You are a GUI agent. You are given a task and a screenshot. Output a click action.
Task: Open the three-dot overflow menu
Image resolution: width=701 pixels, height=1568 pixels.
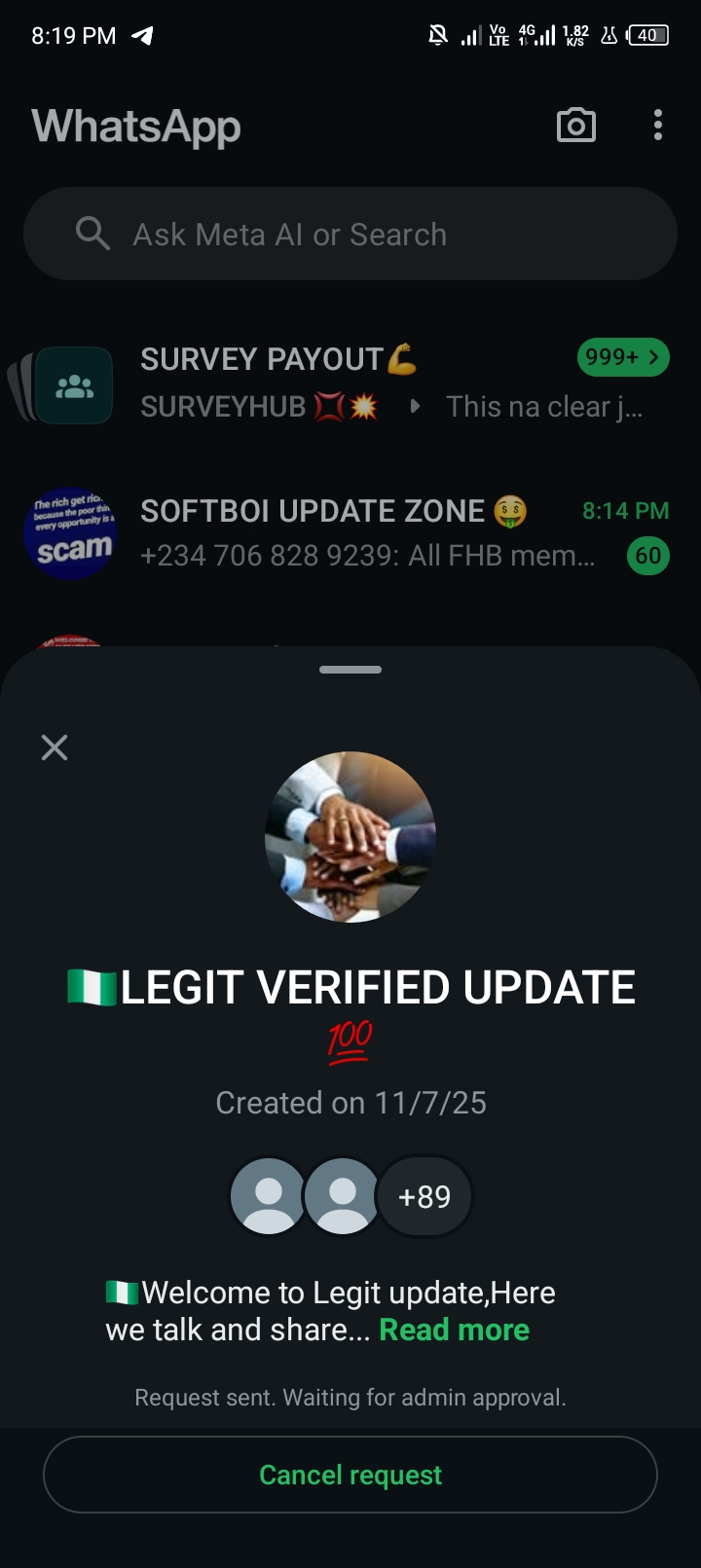[658, 126]
